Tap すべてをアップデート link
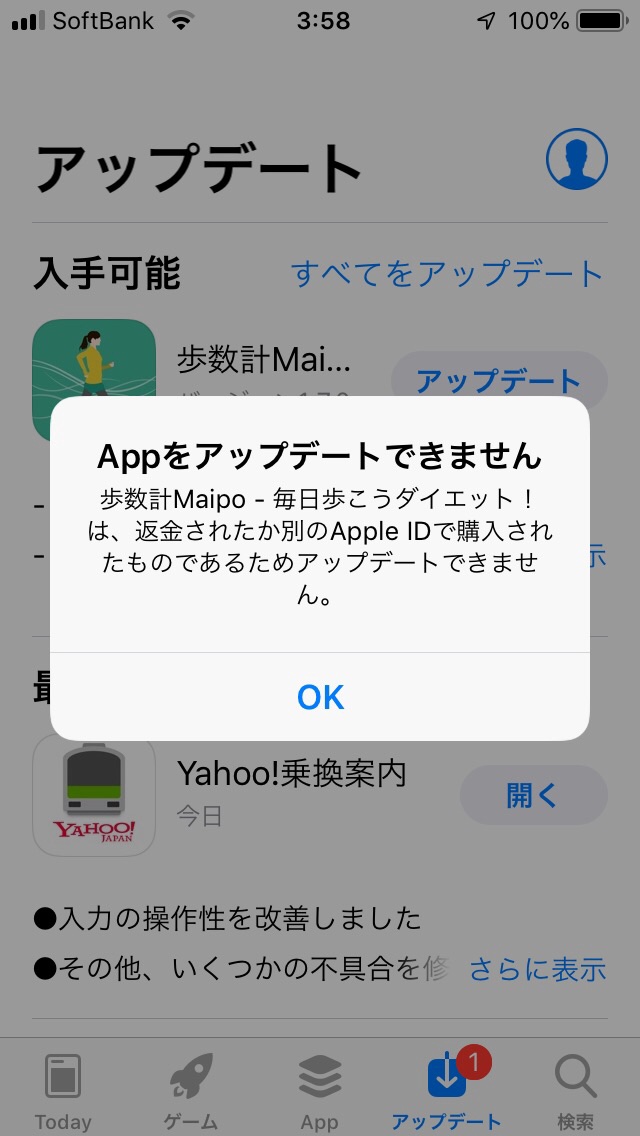Screen dimensions: 640x1136 [446, 273]
